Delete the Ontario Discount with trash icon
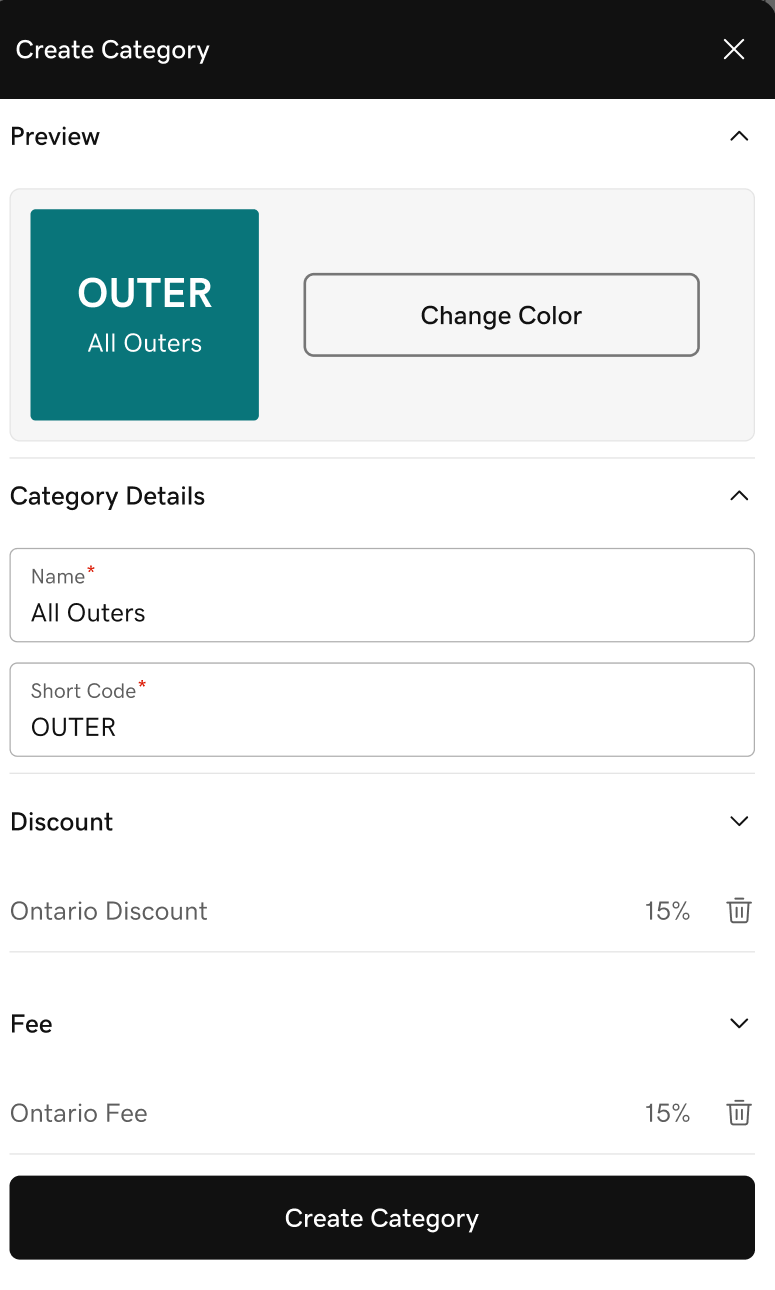 pos(738,911)
